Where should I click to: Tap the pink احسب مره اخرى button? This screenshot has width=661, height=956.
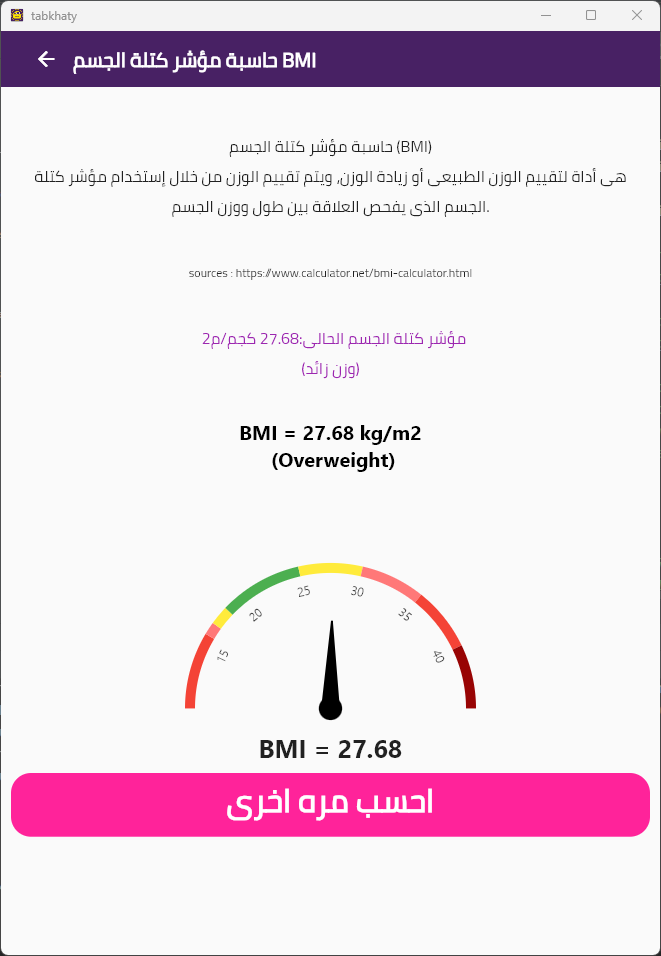point(330,804)
